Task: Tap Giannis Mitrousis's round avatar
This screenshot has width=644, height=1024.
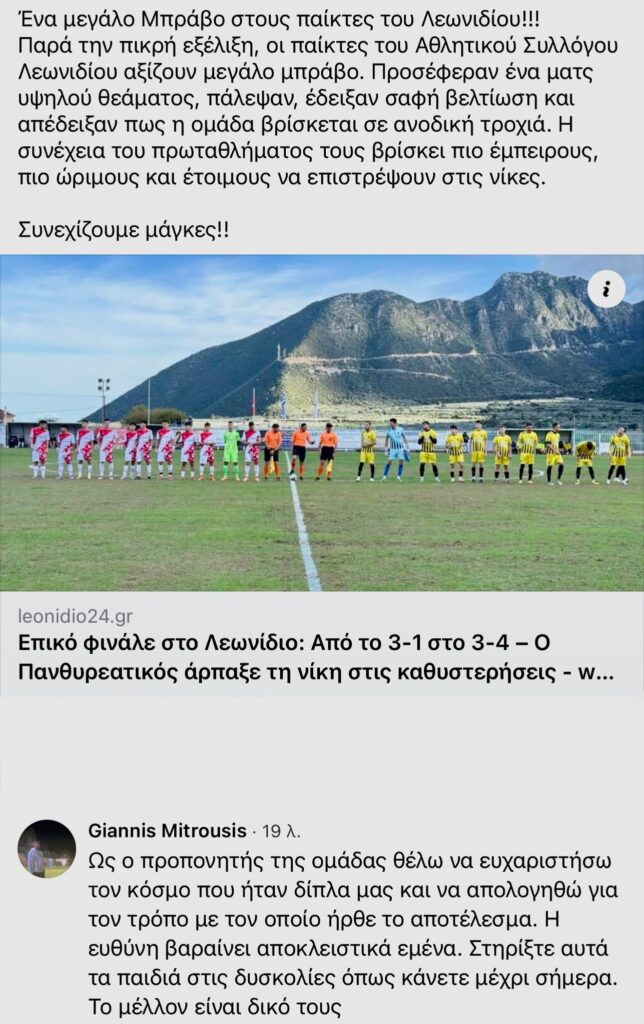Action: pyautogui.click(x=47, y=849)
